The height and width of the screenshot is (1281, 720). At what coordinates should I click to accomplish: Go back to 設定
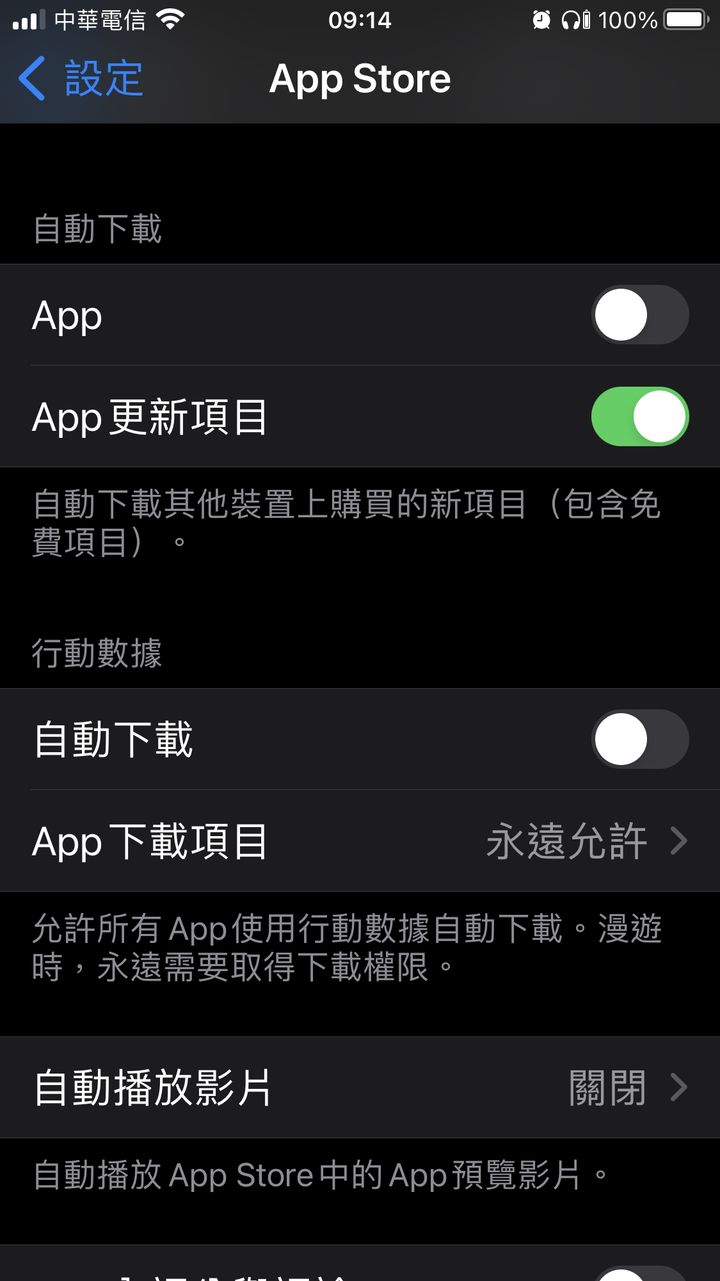[x=82, y=79]
